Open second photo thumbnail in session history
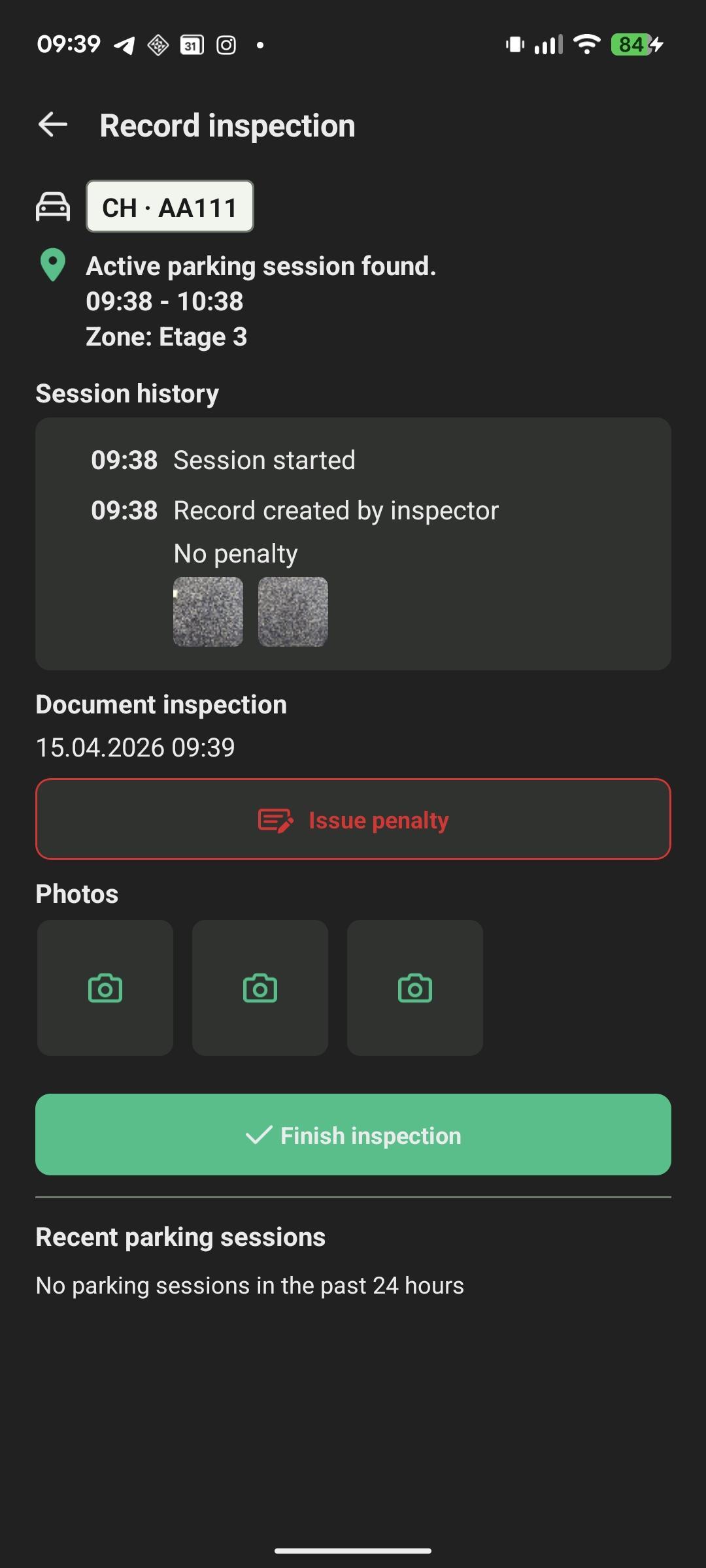Screen dimensions: 706x1568 coord(293,612)
